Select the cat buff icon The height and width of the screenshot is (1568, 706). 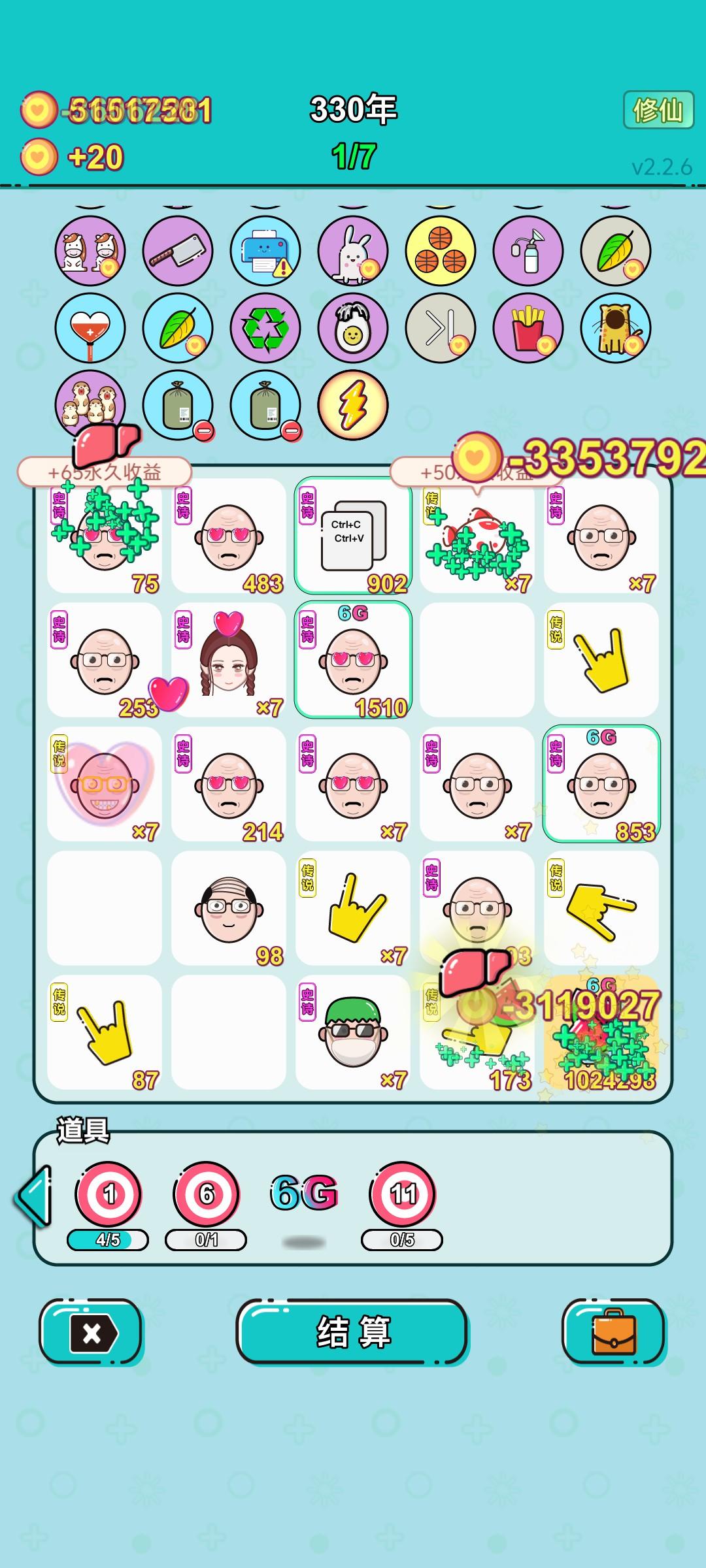click(614, 329)
